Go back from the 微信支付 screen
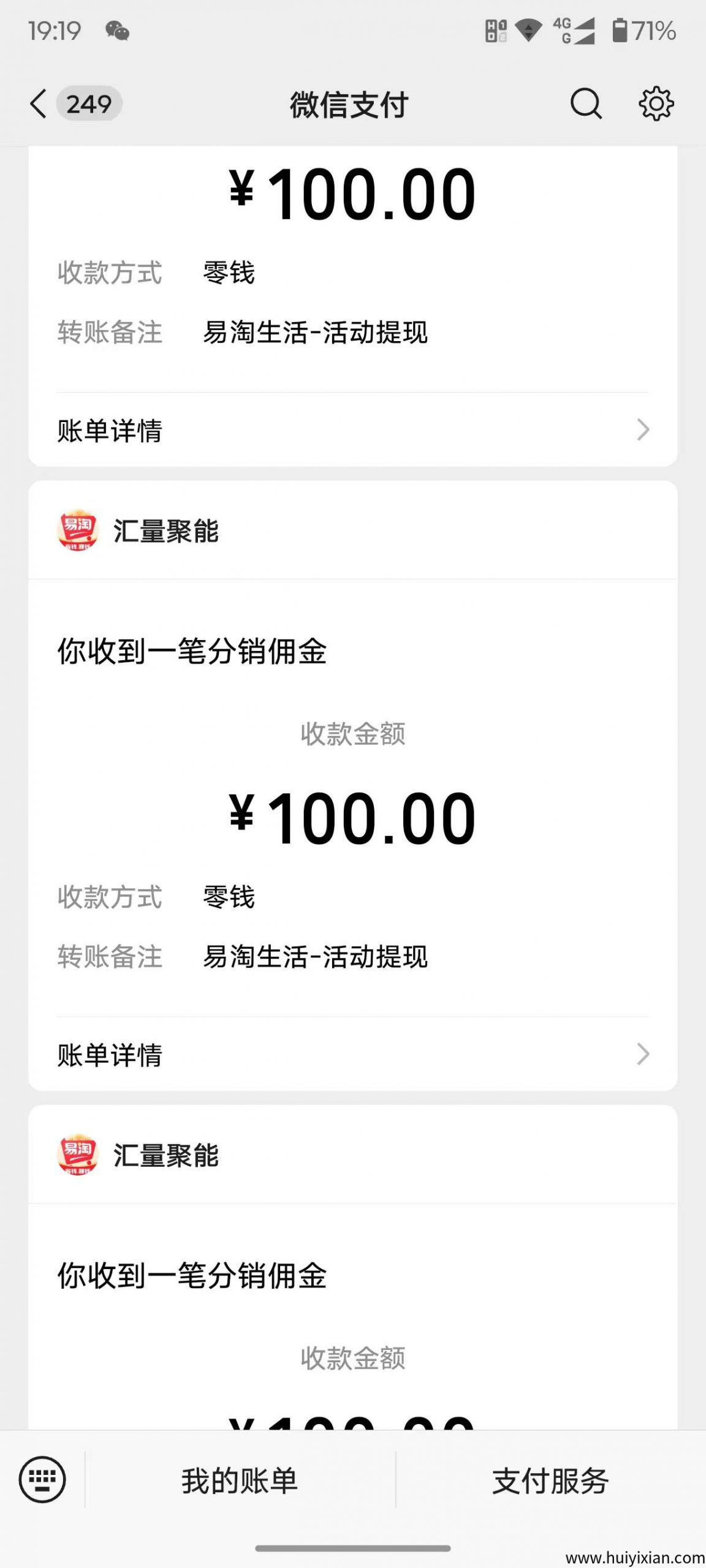The width and height of the screenshot is (706, 1568). [x=39, y=104]
